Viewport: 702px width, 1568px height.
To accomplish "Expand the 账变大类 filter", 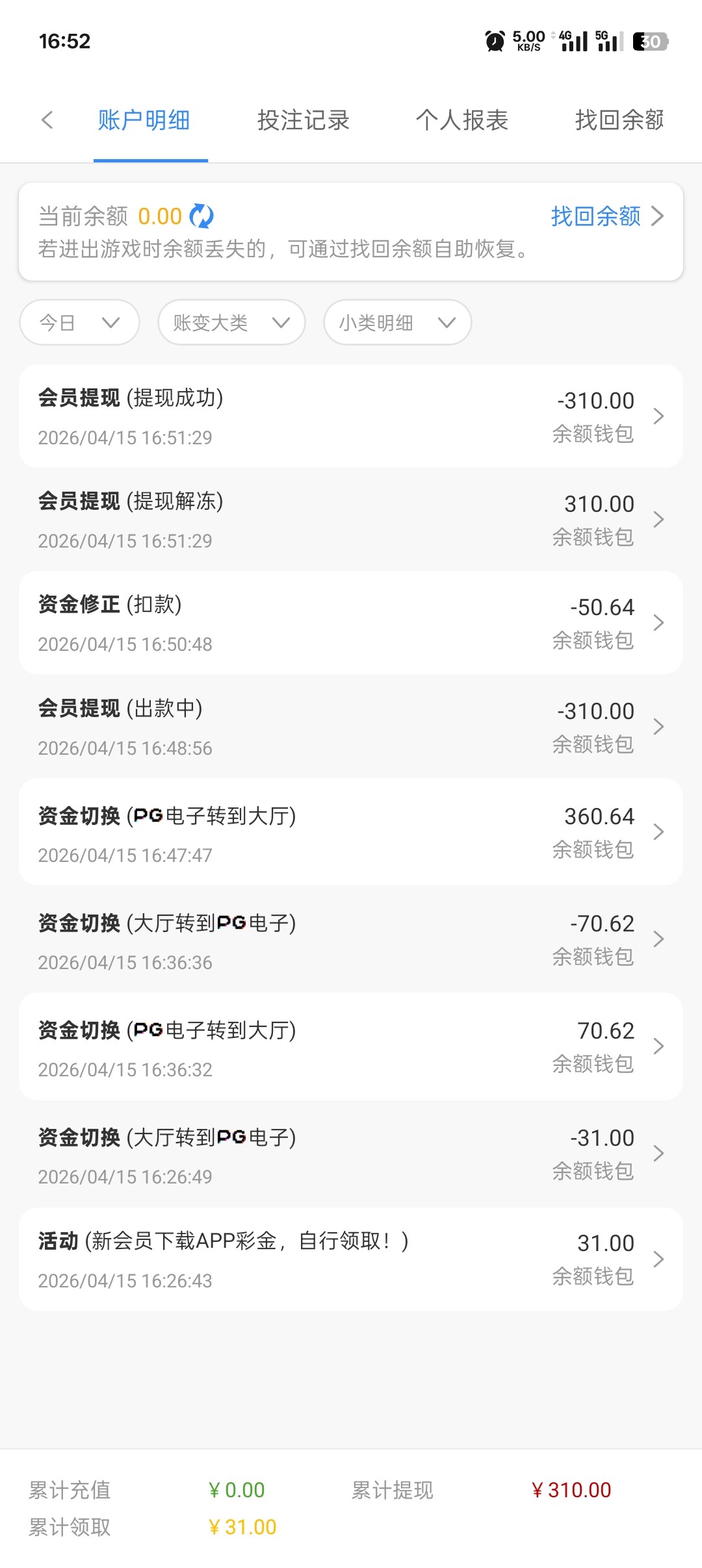I will pyautogui.click(x=231, y=322).
